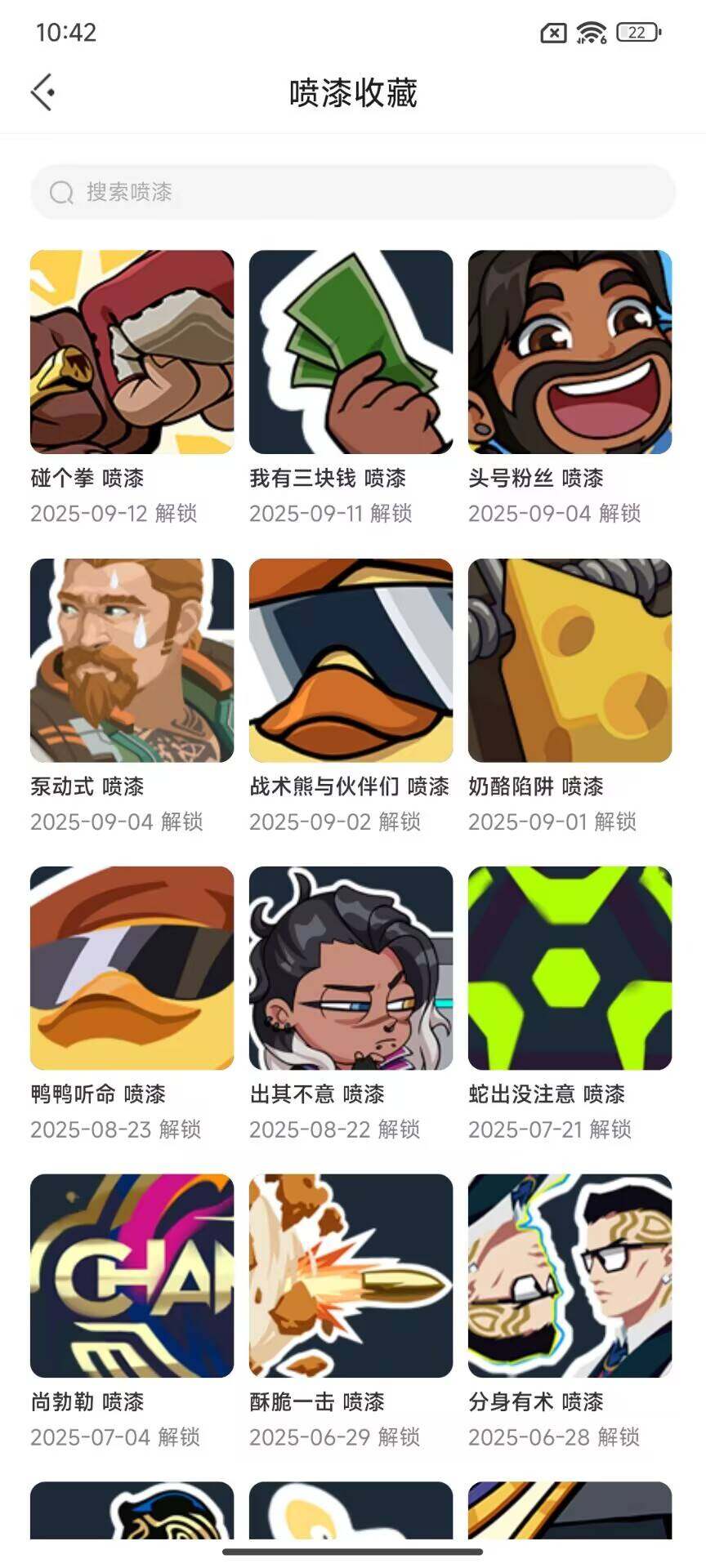Open the 碰个拳 spray
The height and width of the screenshot is (1568, 706).
(132, 352)
